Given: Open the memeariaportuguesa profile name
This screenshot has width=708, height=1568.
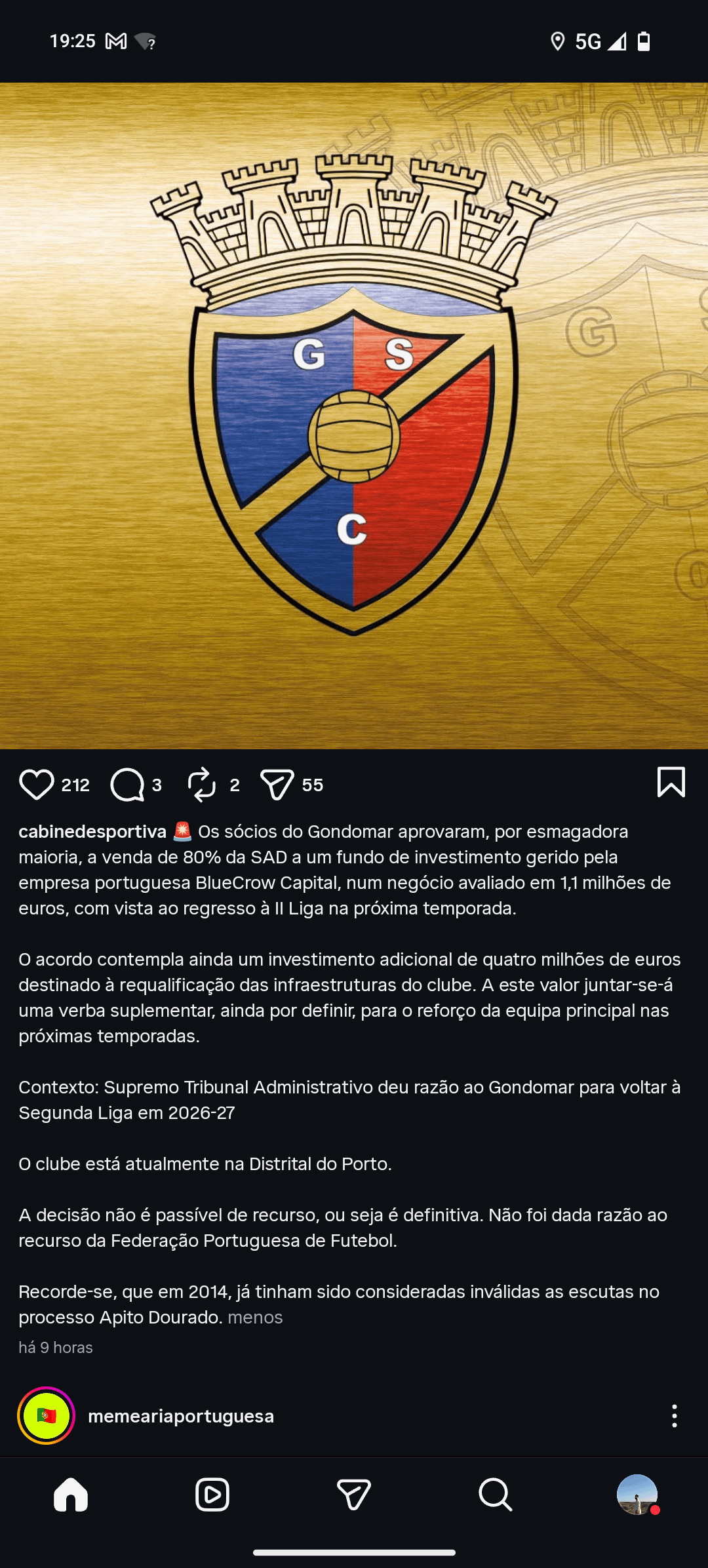Looking at the screenshot, I should pos(181,1416).
